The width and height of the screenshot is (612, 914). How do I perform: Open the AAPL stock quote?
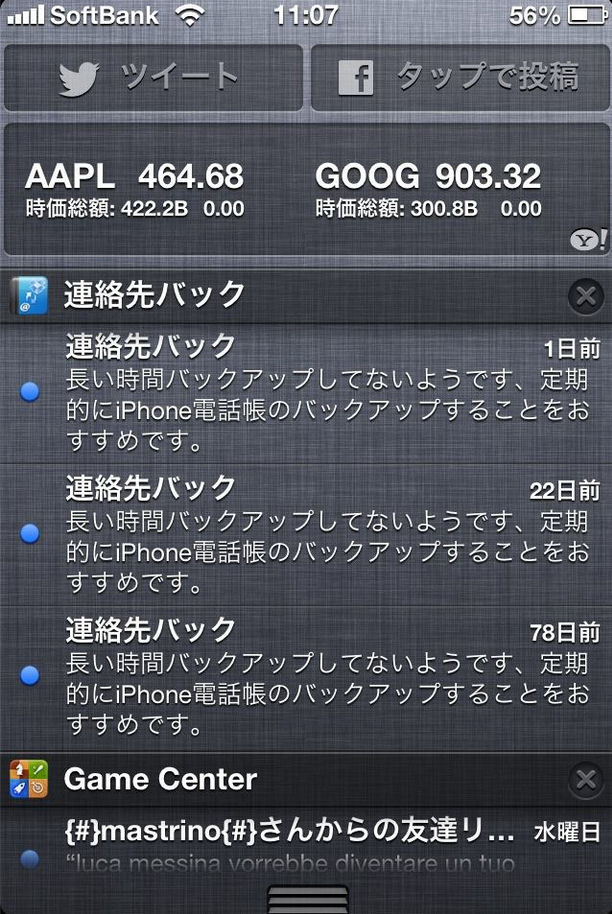click(x=134, y=190)
